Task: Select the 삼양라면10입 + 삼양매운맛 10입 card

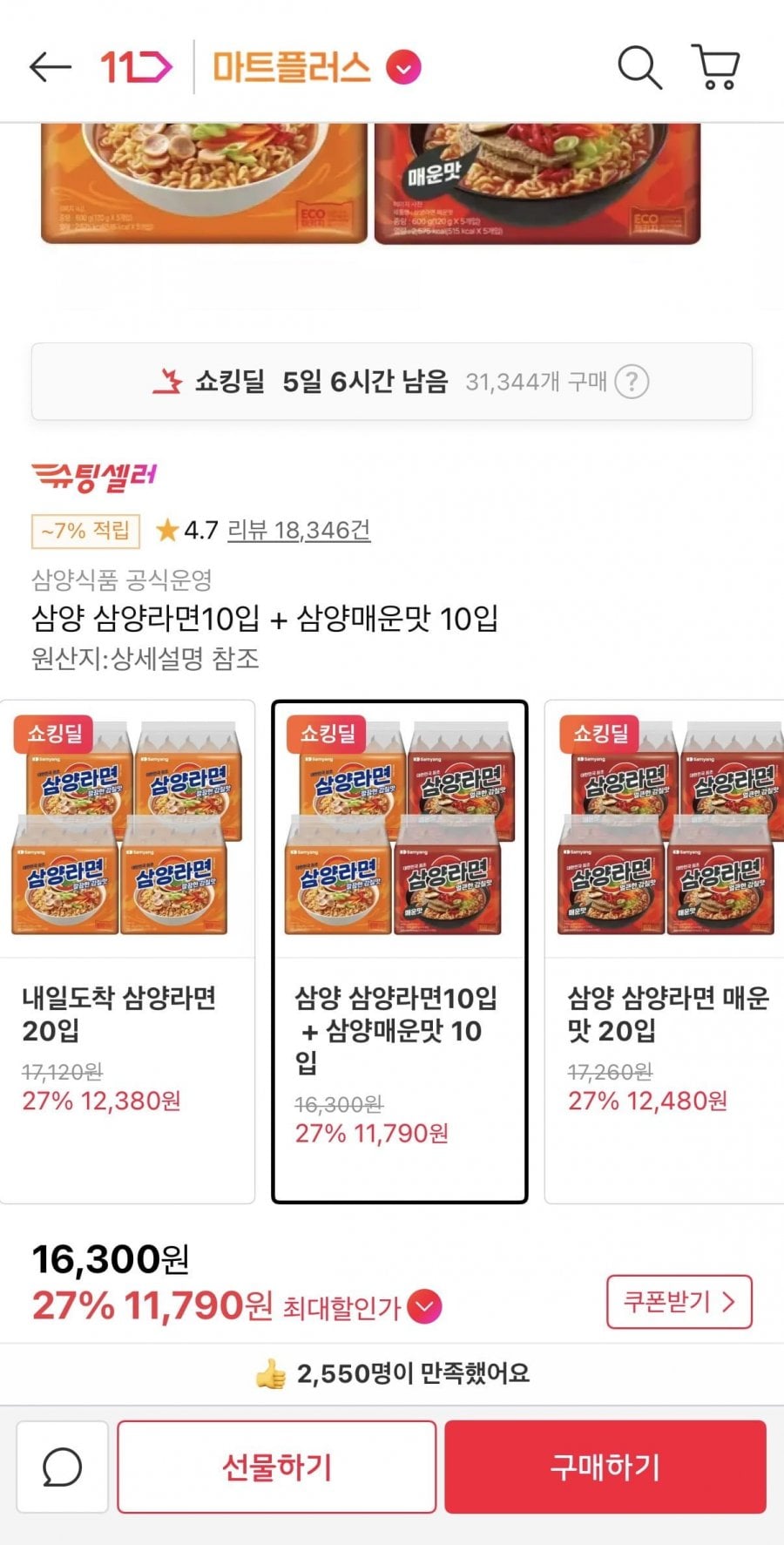Action: [x=400, y=952]
